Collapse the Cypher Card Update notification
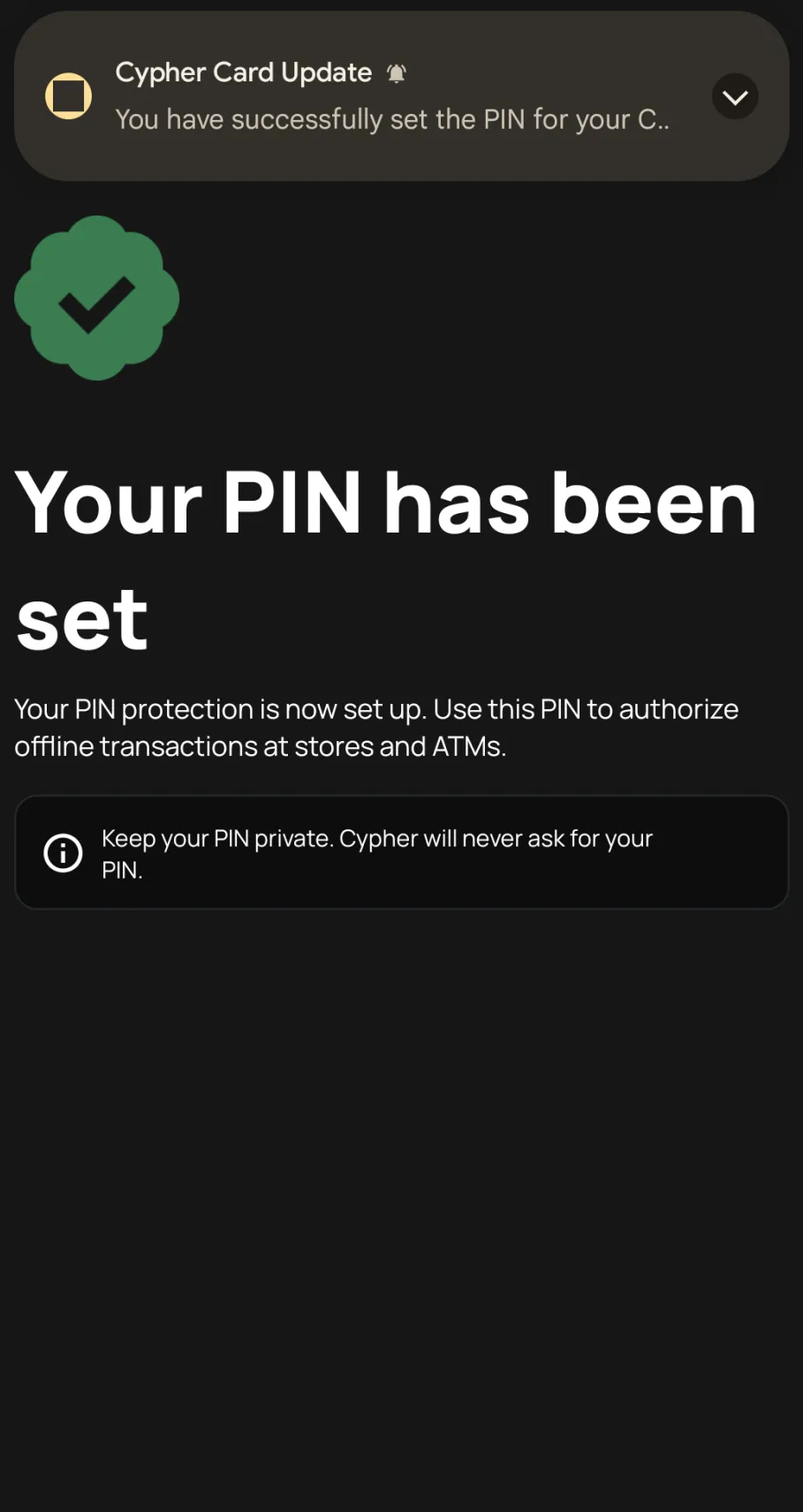The width and height of the screenshot is (803, 1512). click(x=735, y=96)
